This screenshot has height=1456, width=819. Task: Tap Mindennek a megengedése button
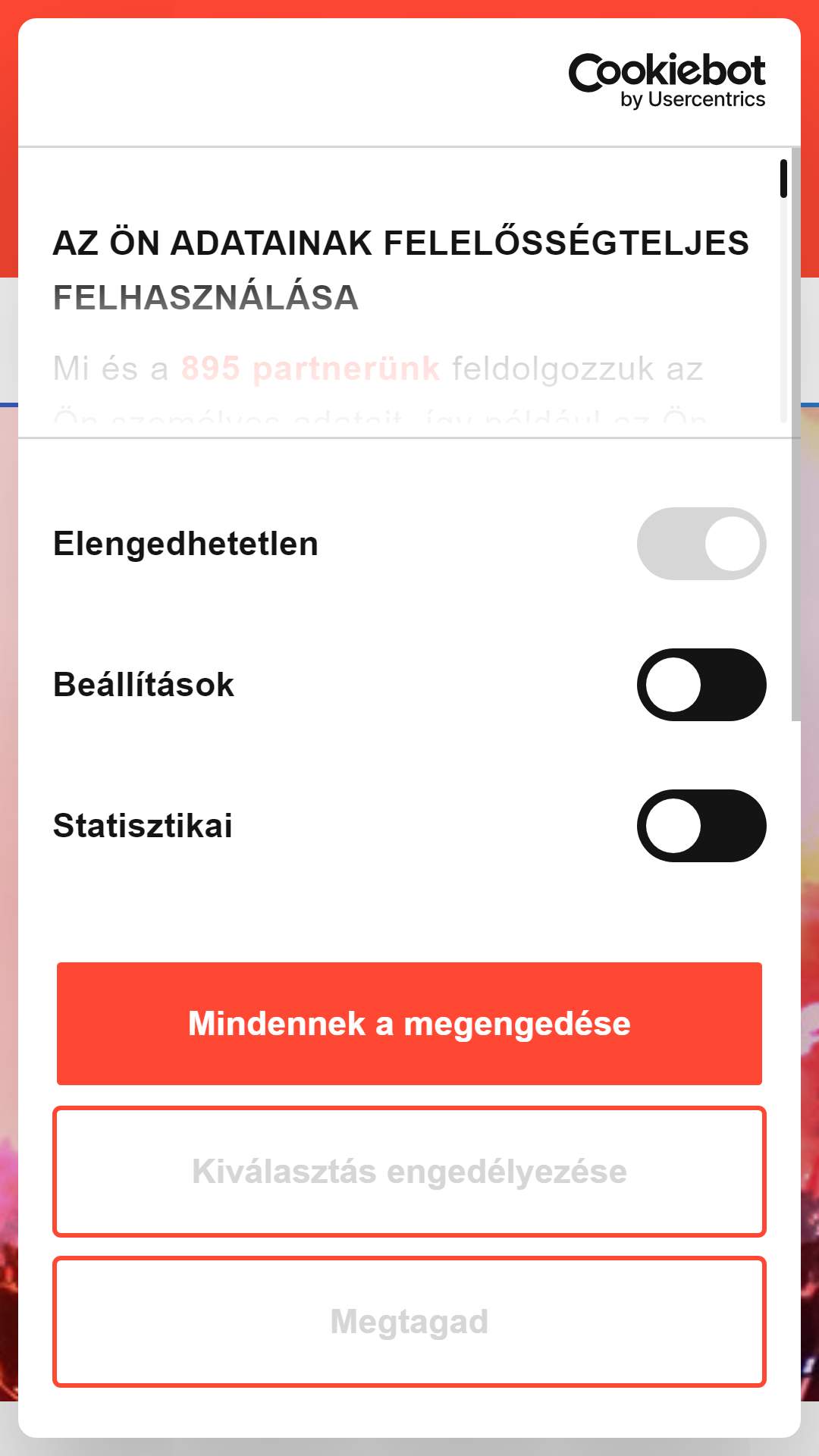(x=409, y=1024)
